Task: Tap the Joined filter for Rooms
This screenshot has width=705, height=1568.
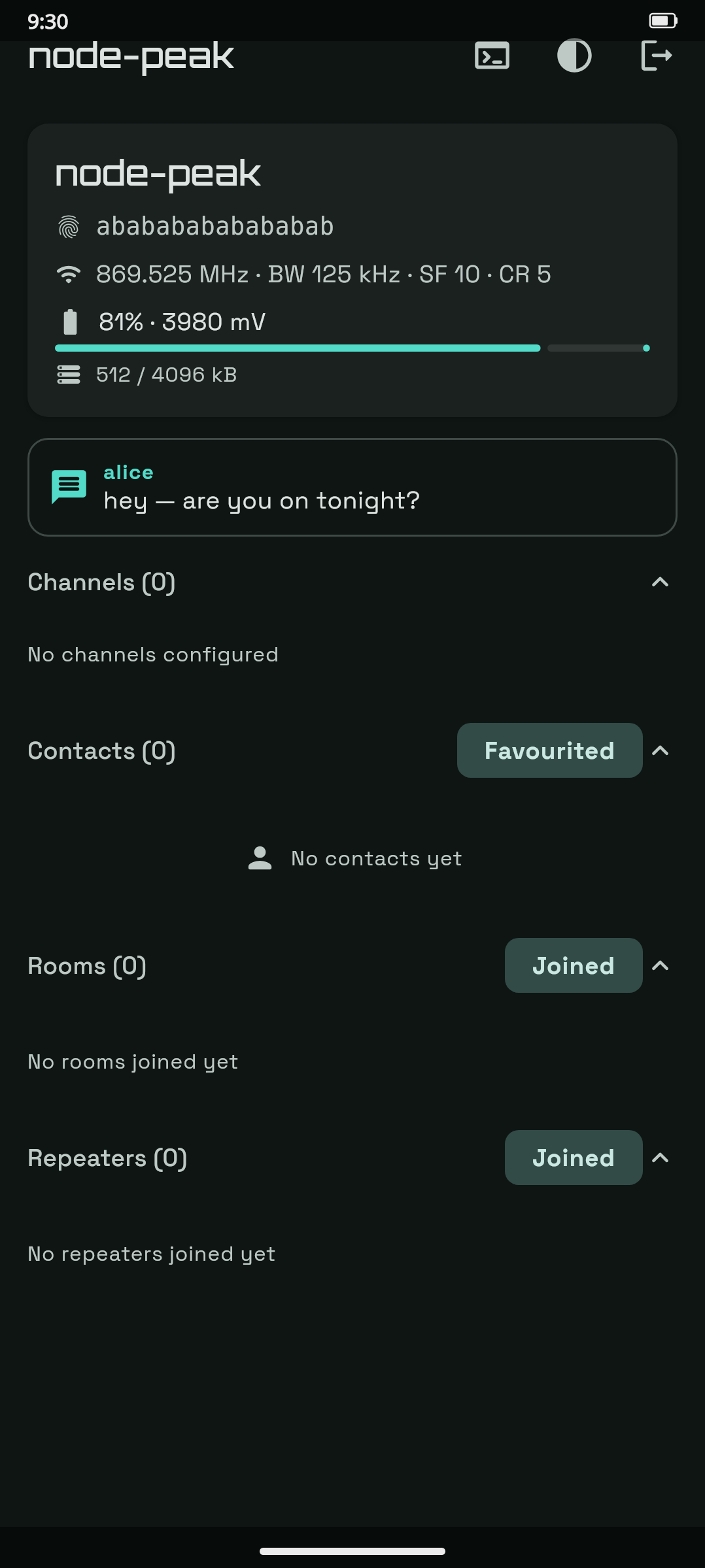Action: coord(574,965)
